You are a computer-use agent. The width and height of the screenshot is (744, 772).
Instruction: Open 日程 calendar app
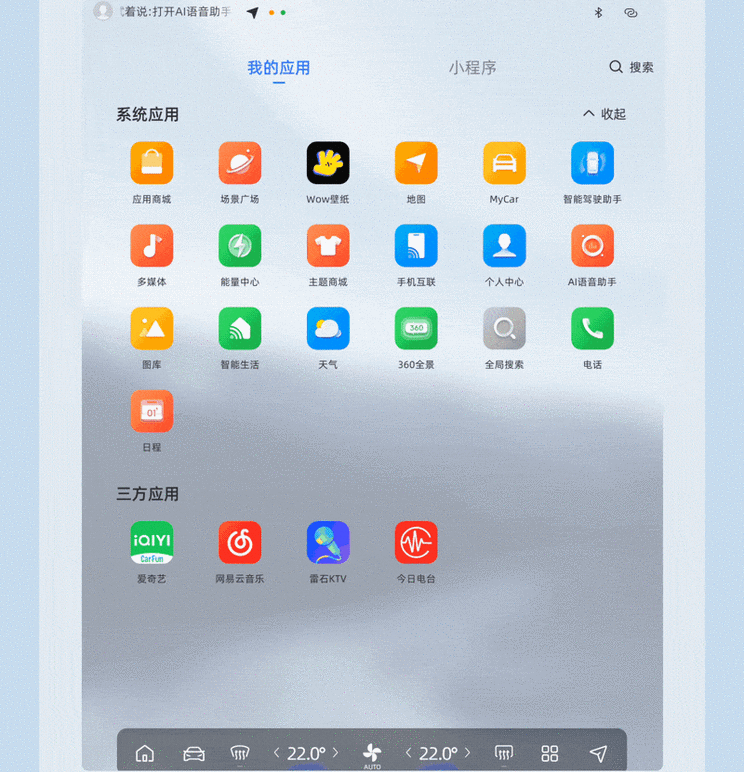tap(152, 412)
